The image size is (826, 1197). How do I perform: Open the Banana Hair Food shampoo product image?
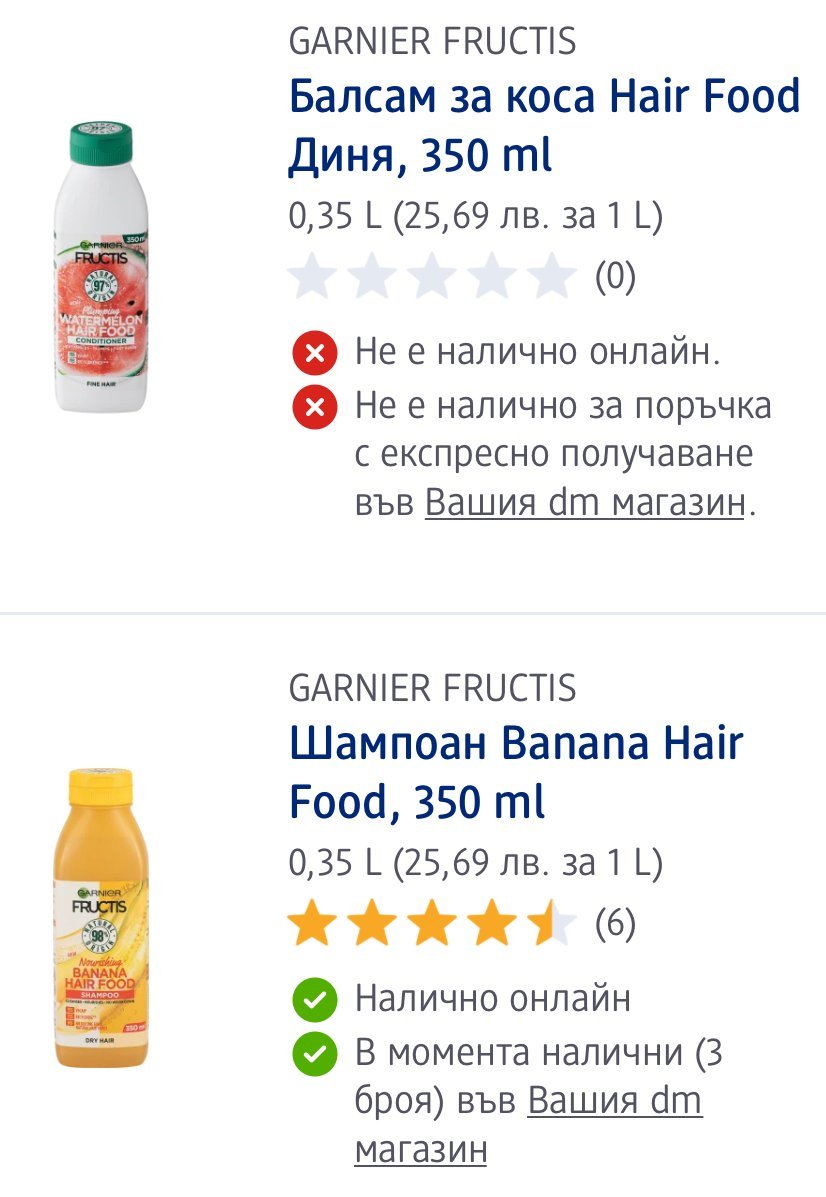coord(100,917)
